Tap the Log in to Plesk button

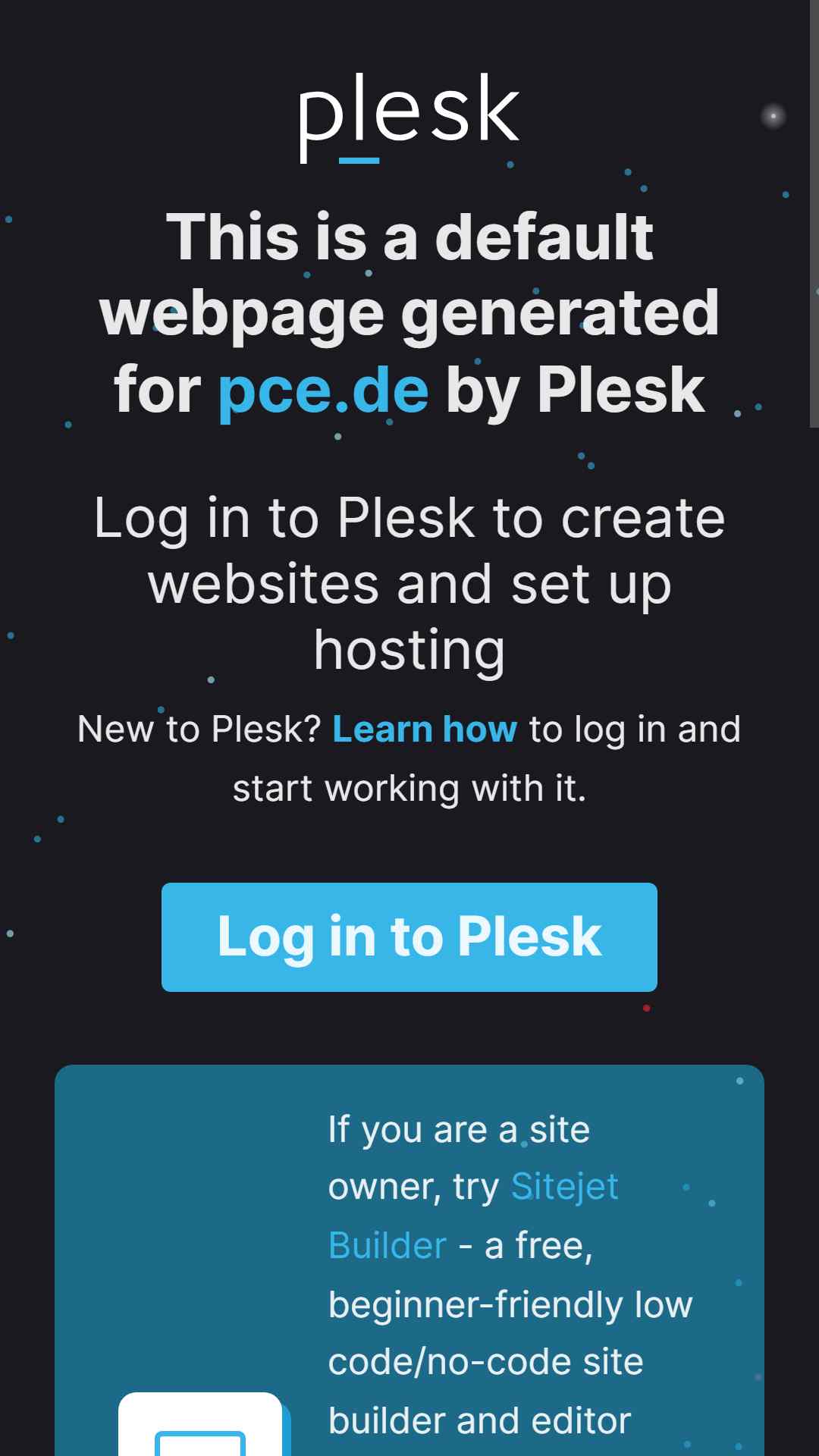(409, 937)
